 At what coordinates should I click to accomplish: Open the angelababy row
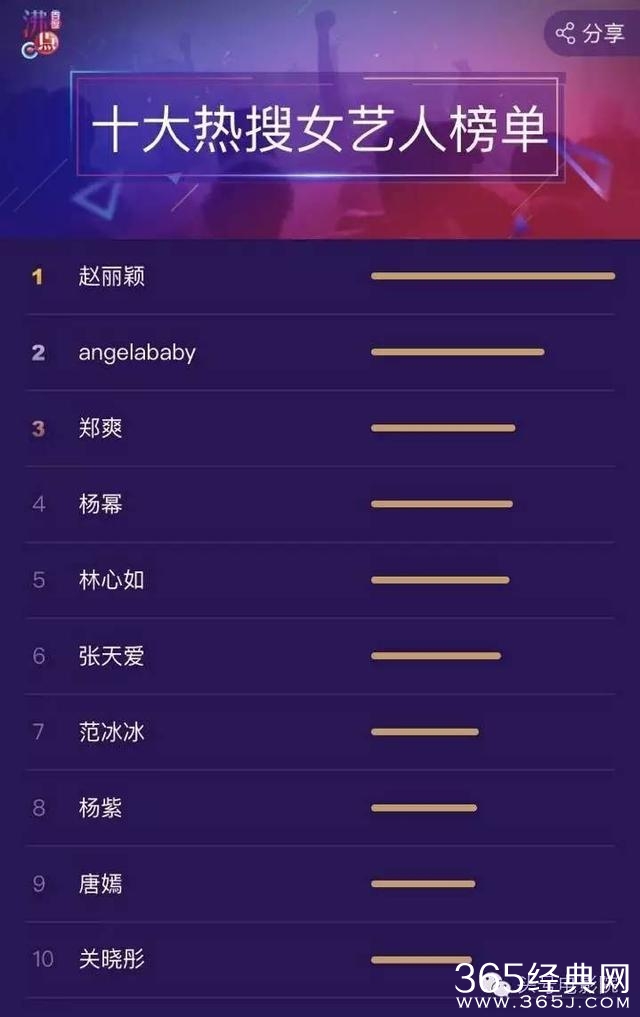[137, 352]
